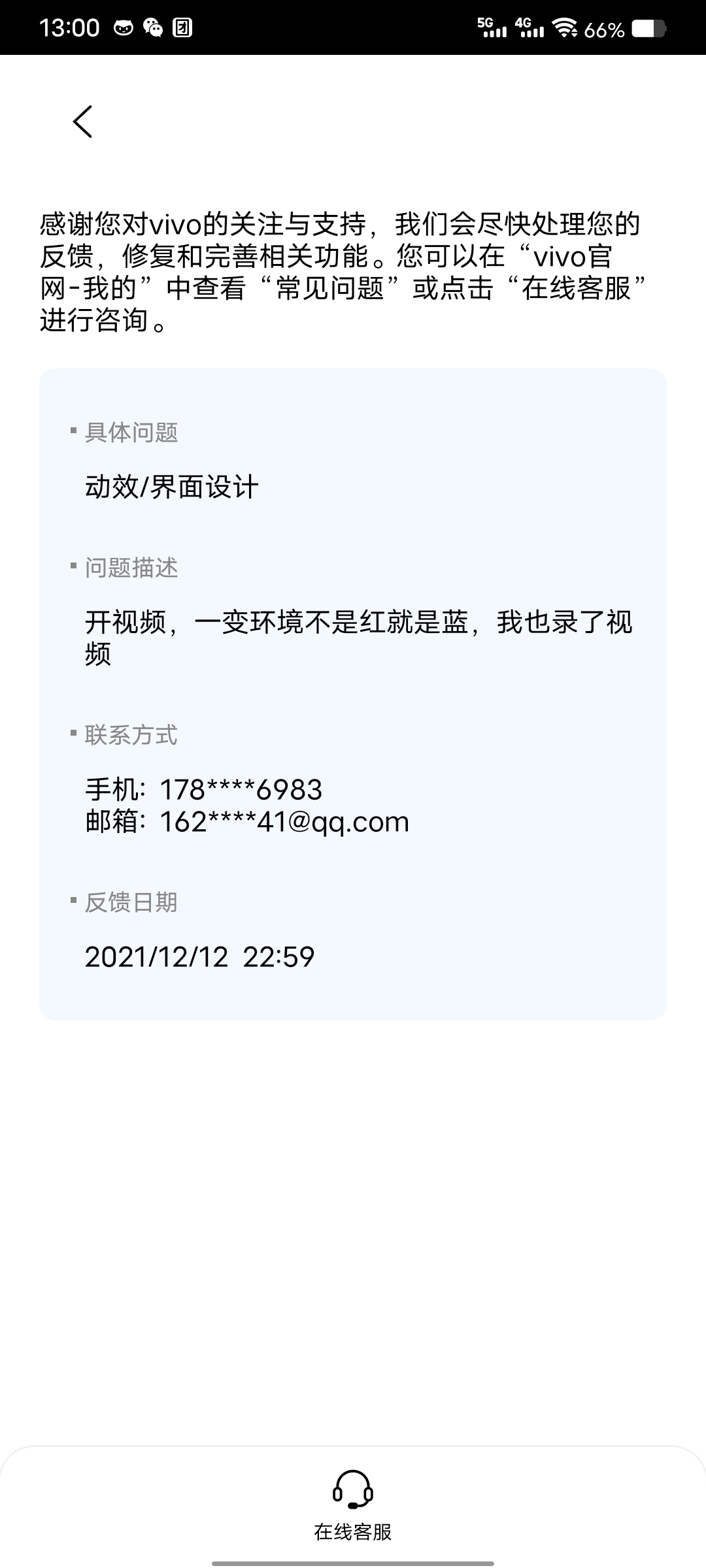Open 在线客服 online customer service
Viewport: 706px width, 1568px height.
coord(353,1505)
